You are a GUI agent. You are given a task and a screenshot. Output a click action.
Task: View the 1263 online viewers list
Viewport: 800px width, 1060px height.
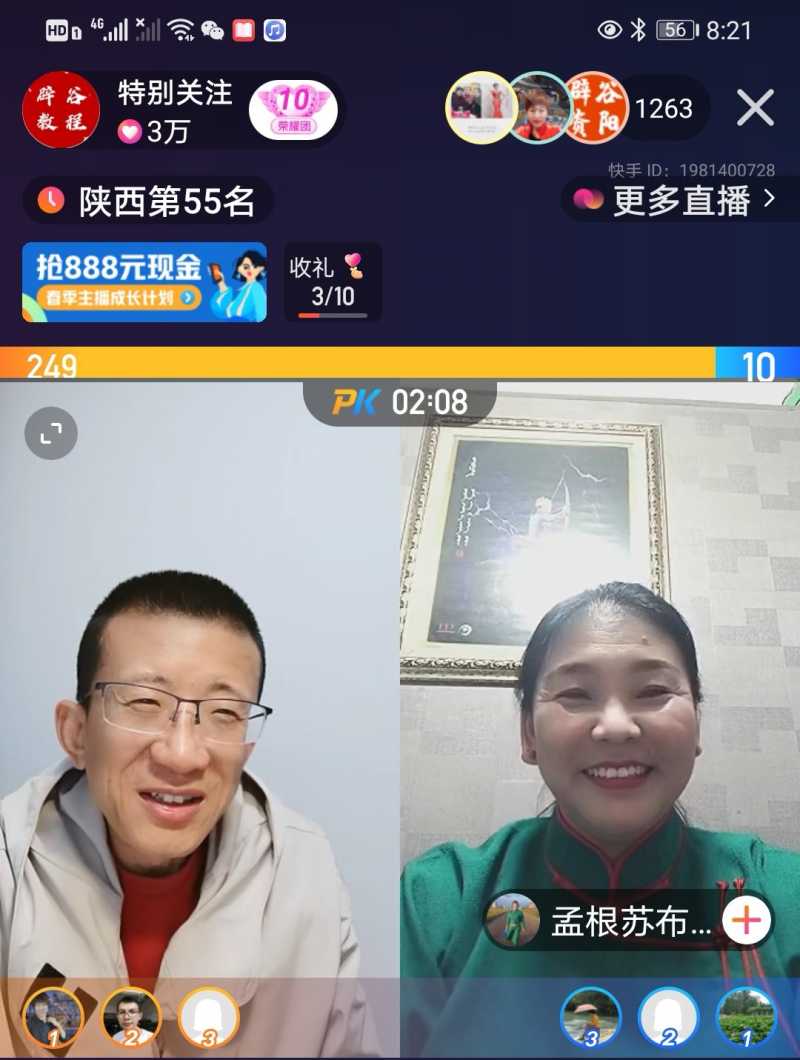pos(663,109)
